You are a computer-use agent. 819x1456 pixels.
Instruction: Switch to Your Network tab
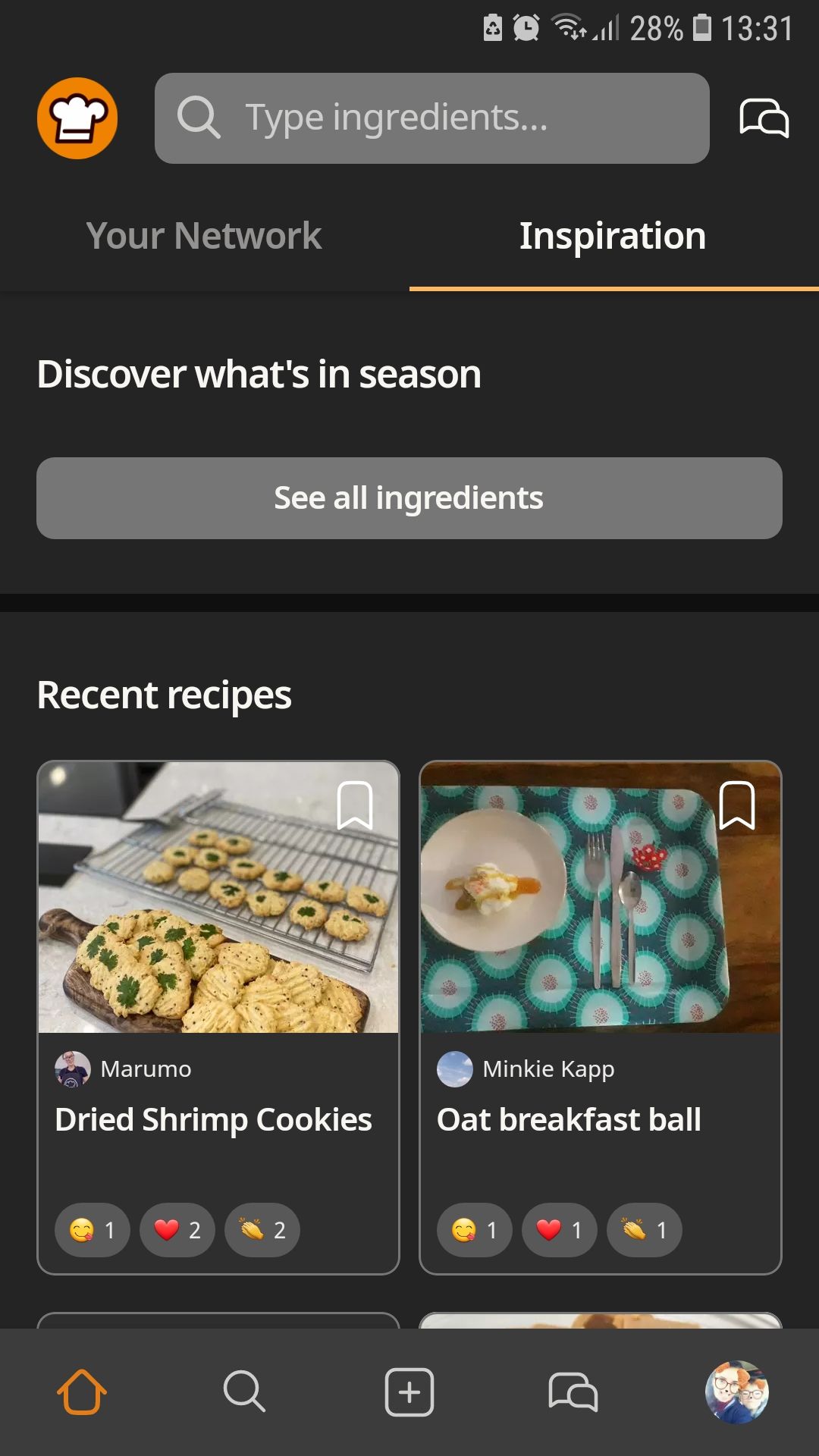click(204, 236)
